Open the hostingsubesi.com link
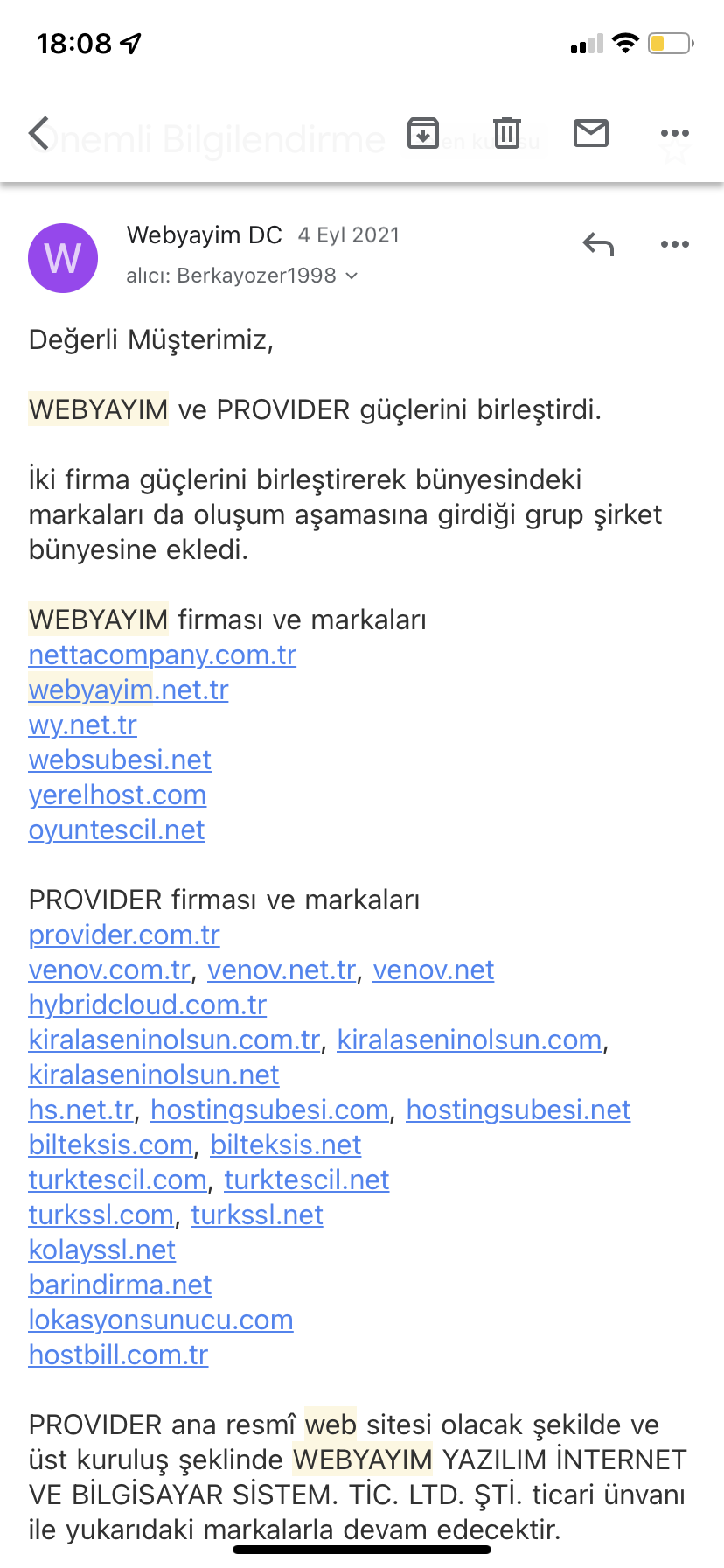Image resolution: width=724 pixels, height=1568 pixels. tap(270, 1110)
